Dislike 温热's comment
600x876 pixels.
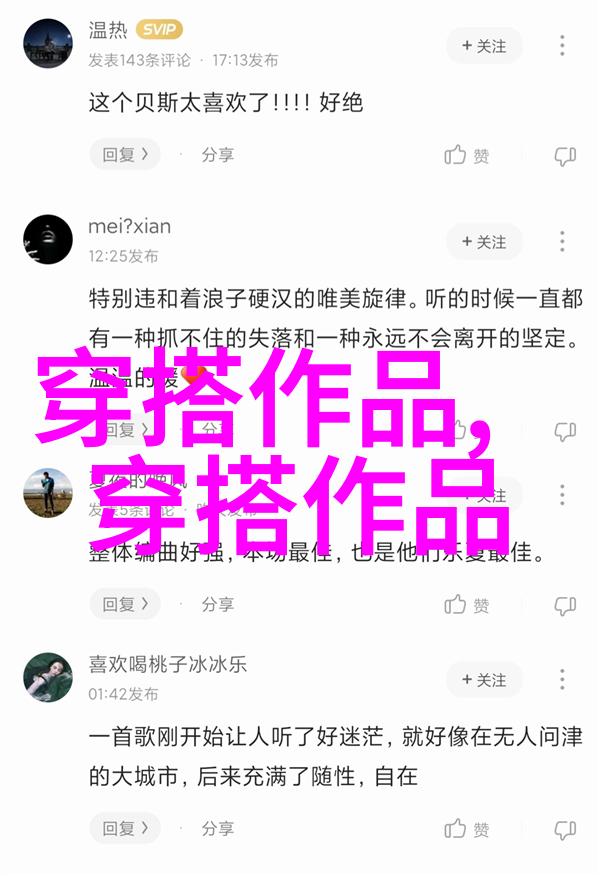tap(565, 156)
